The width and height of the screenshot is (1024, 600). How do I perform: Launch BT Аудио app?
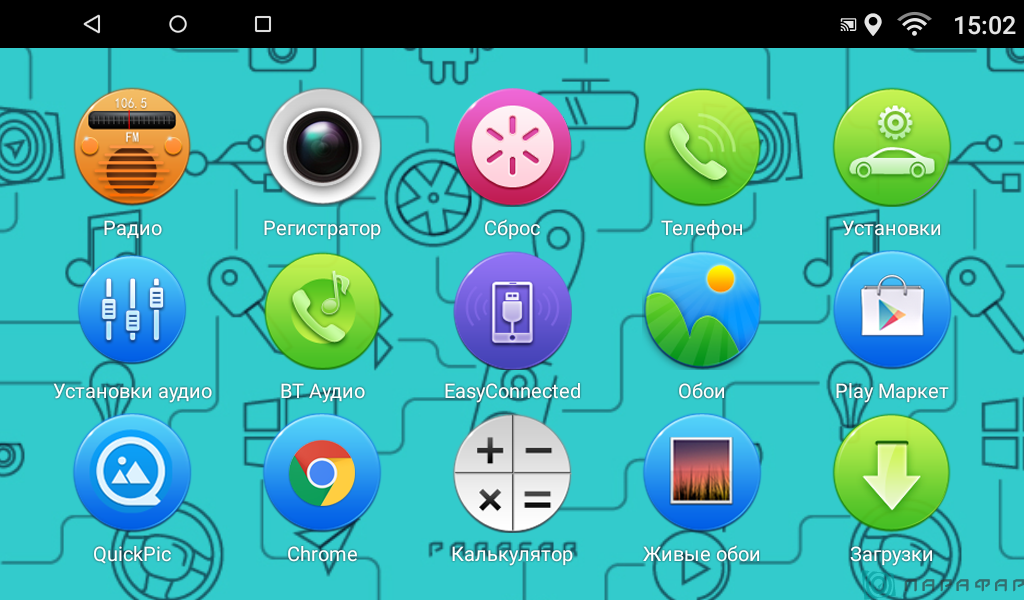(x=322, y=310)
